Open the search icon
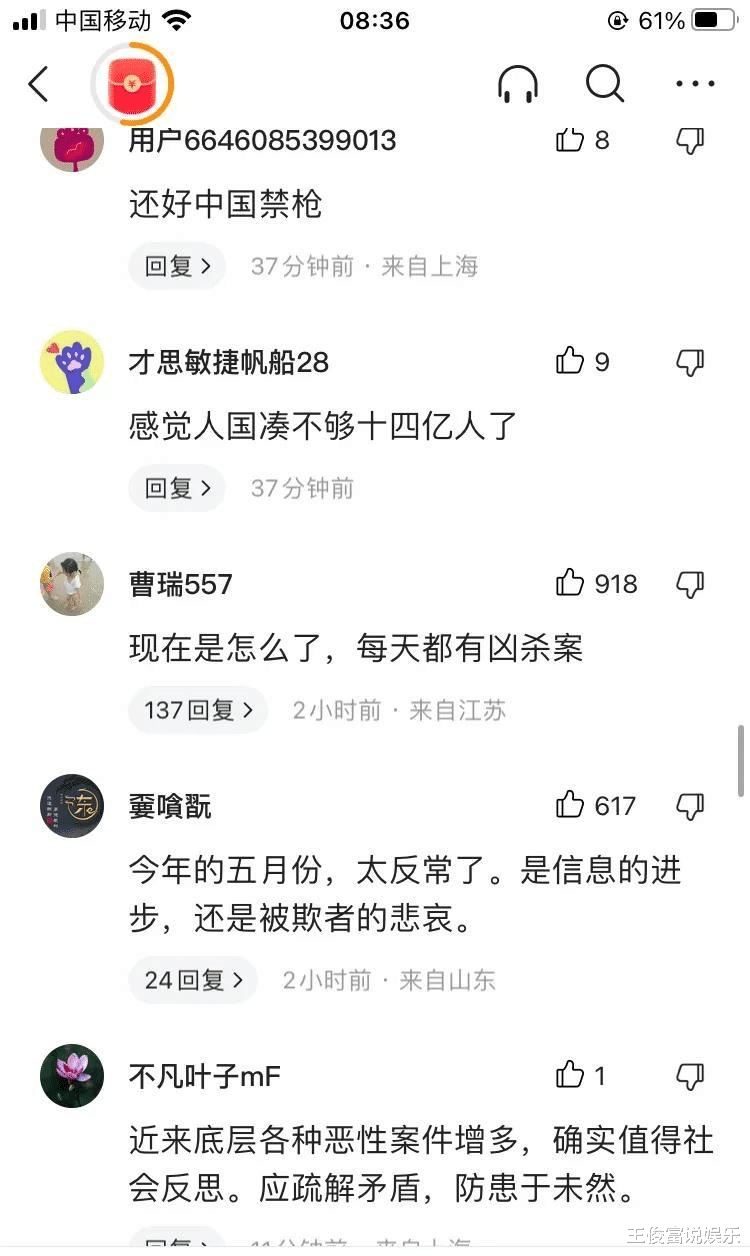The width and height of the screenshot is (750, 1256). pyautogui.click(x=605, y=85)
